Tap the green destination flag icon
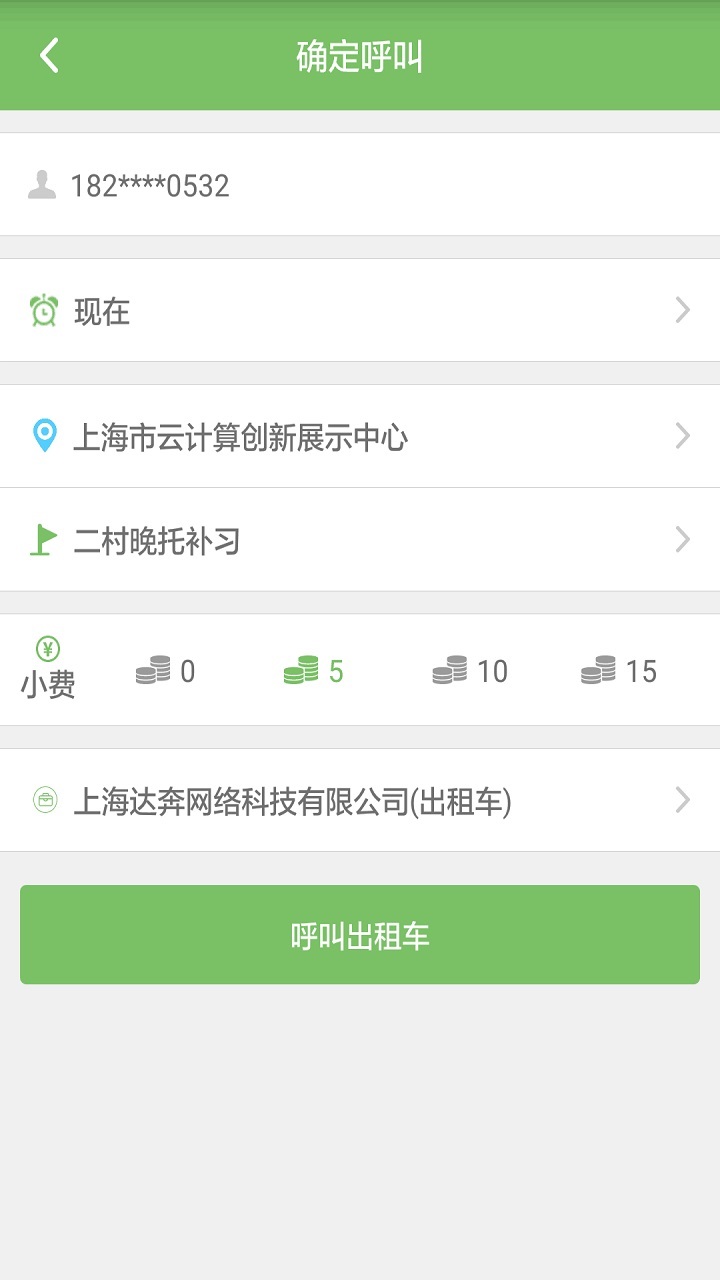The image size is (720, 1280). 42,540
